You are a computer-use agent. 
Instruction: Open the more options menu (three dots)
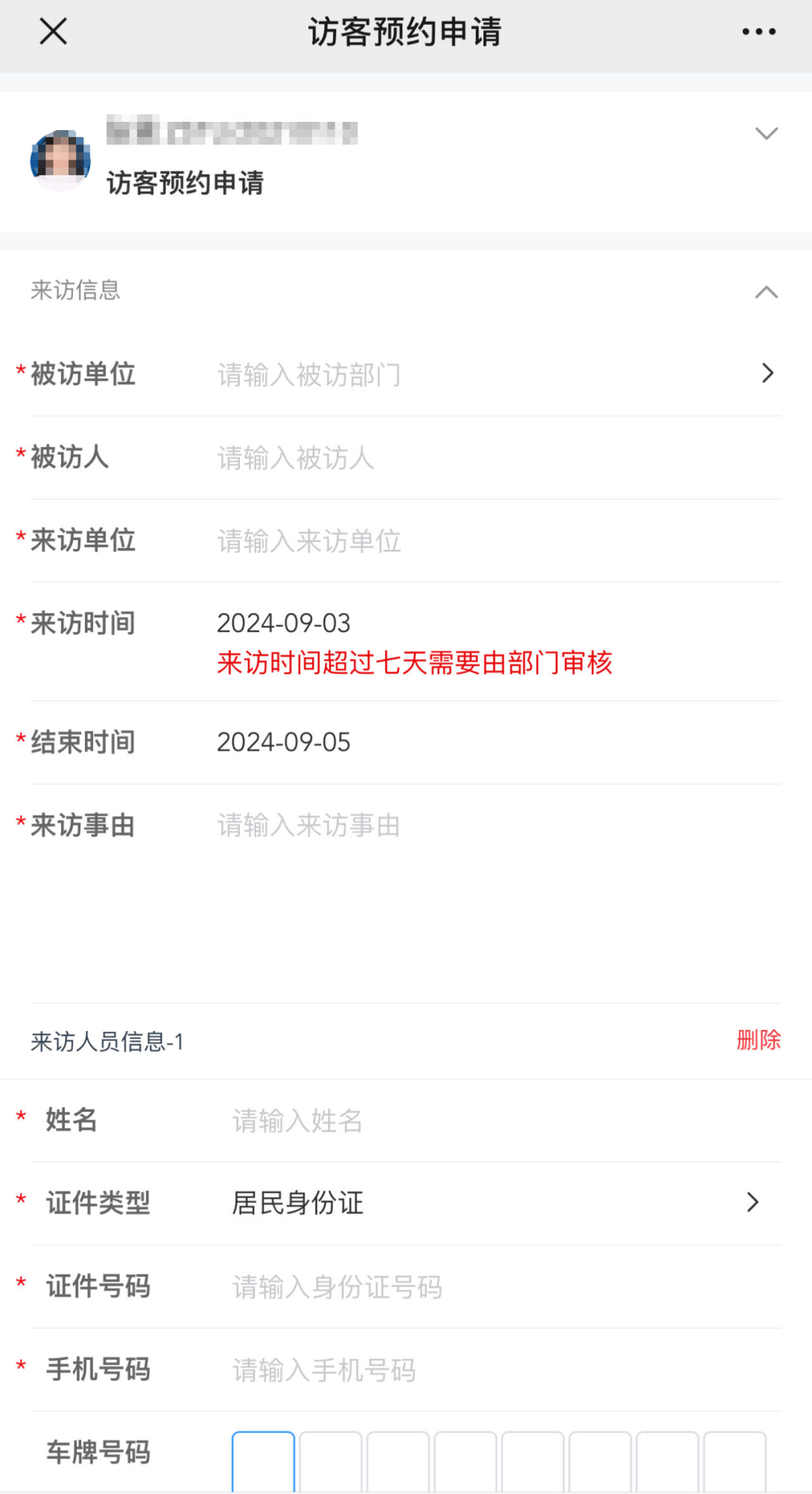click(756, 32)
